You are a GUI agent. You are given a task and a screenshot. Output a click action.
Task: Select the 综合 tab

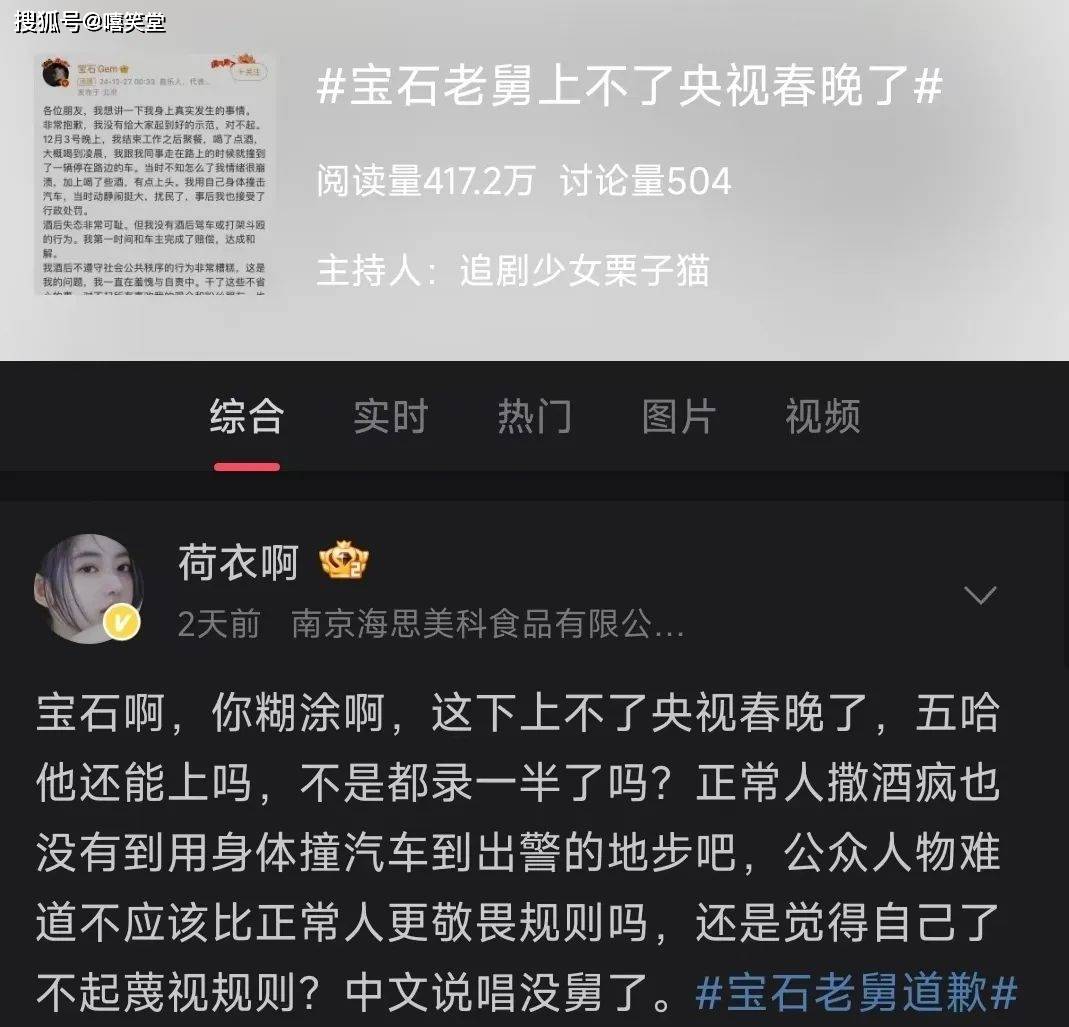[x=246, y=417]
